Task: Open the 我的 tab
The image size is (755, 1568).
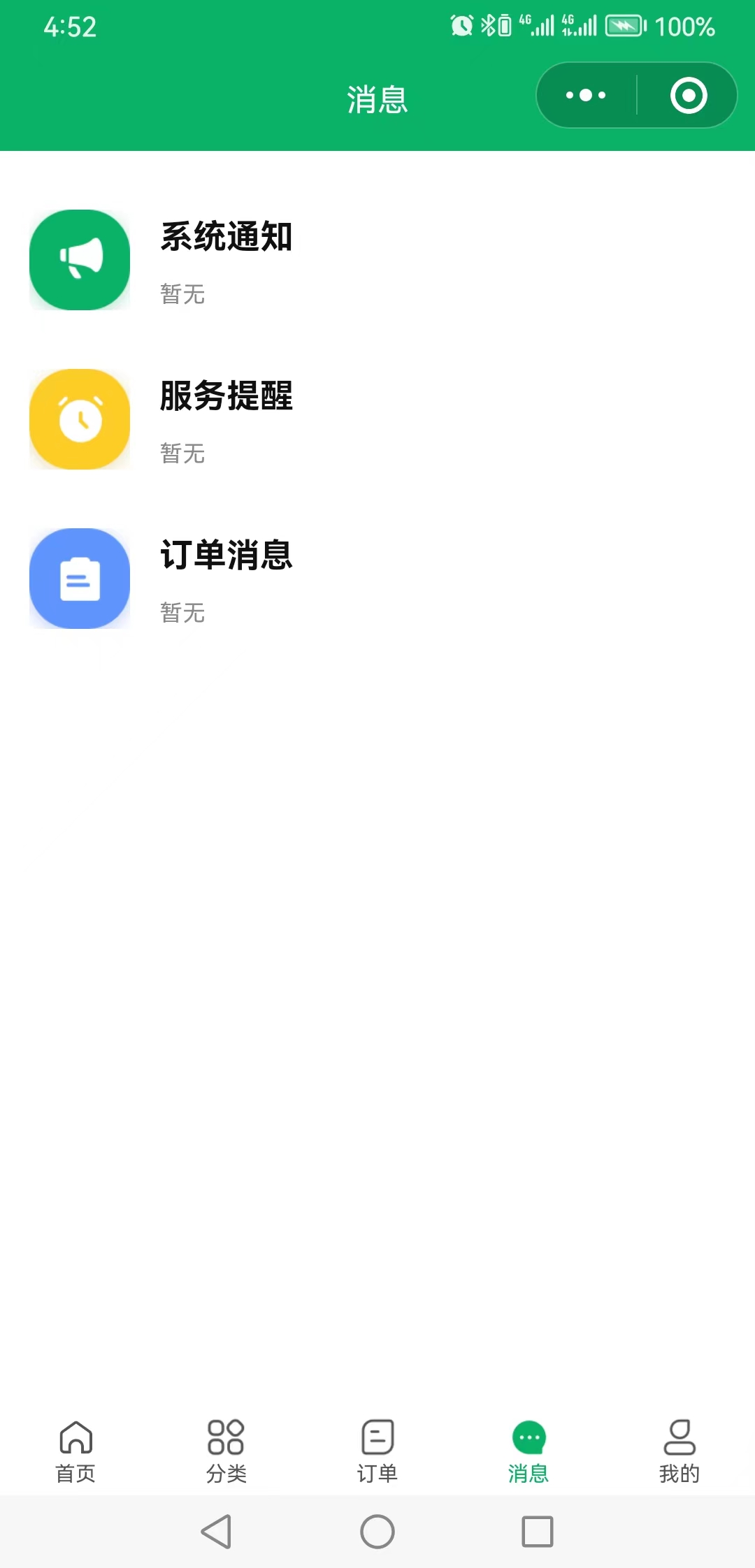Action: click(x=679, y=1451)
